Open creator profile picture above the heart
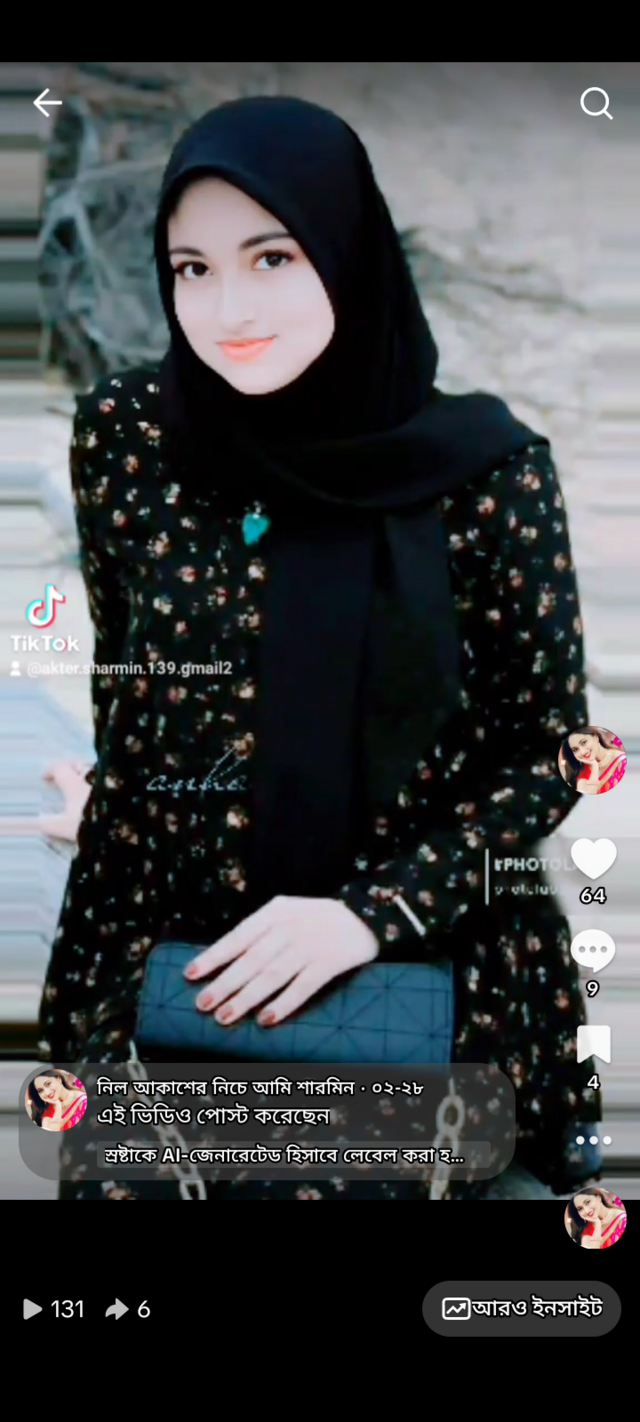Viewport: 640px width, 1422px height. pyautogui.click(x=592, y=760)
